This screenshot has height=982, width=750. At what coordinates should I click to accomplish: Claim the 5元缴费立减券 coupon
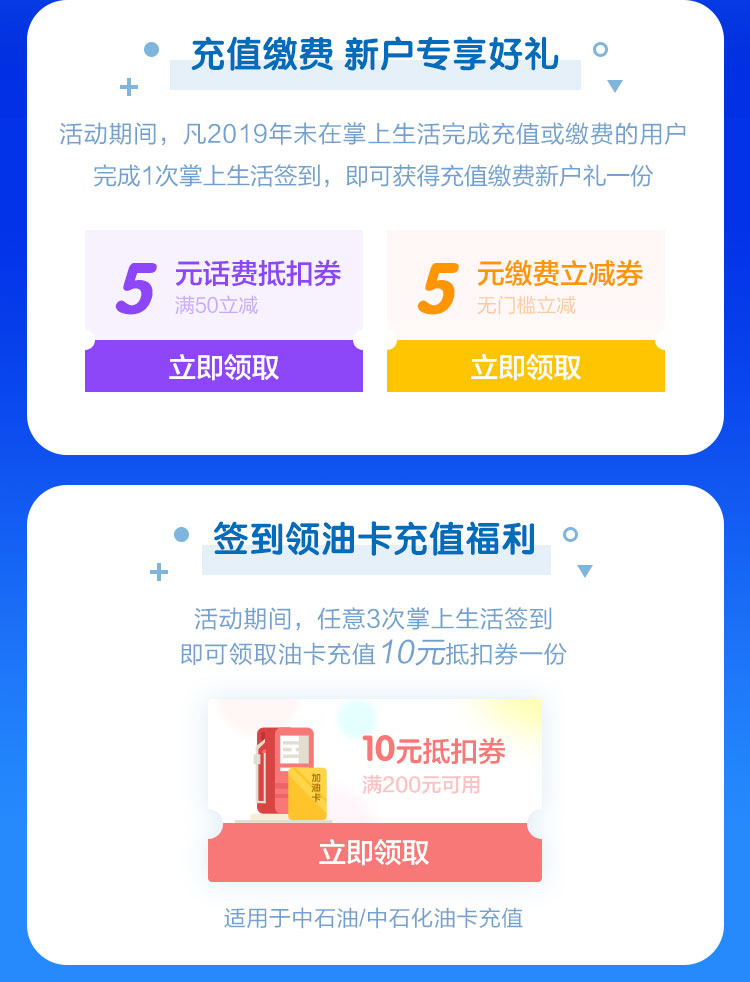(x=526, y=367)
